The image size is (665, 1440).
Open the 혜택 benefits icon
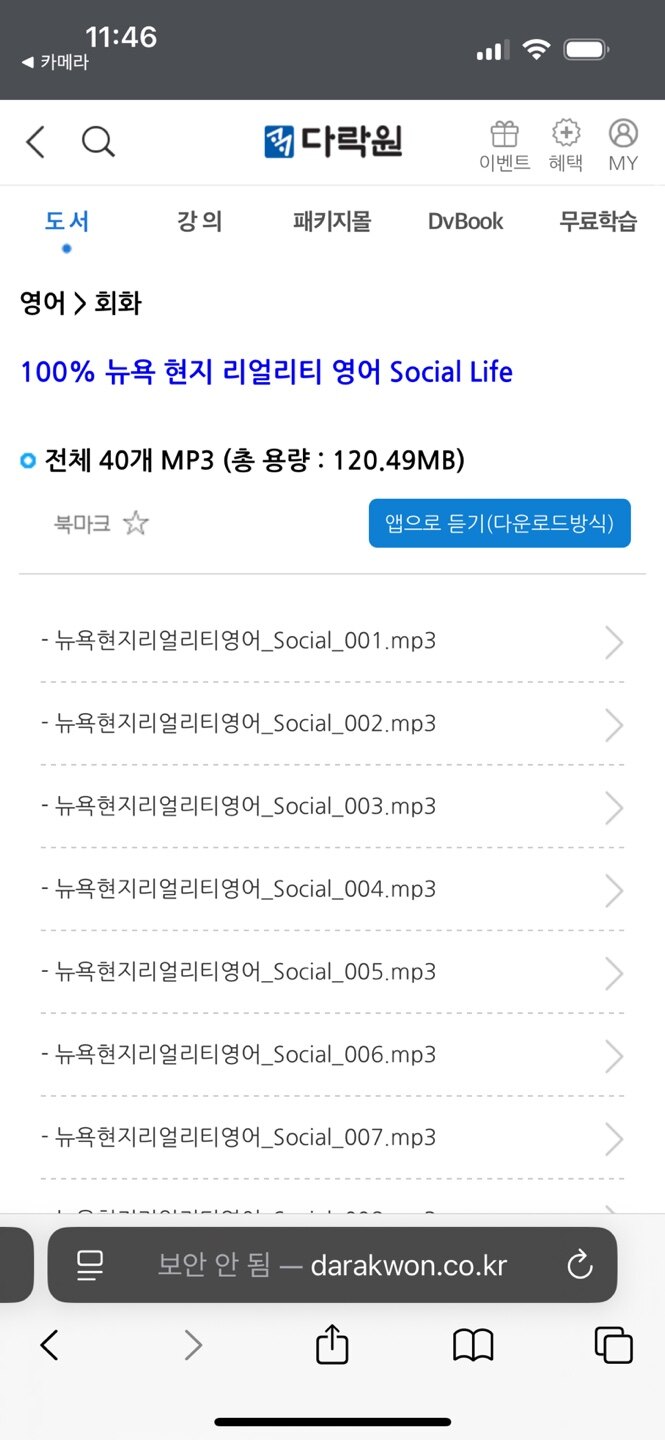click(566, 146)
